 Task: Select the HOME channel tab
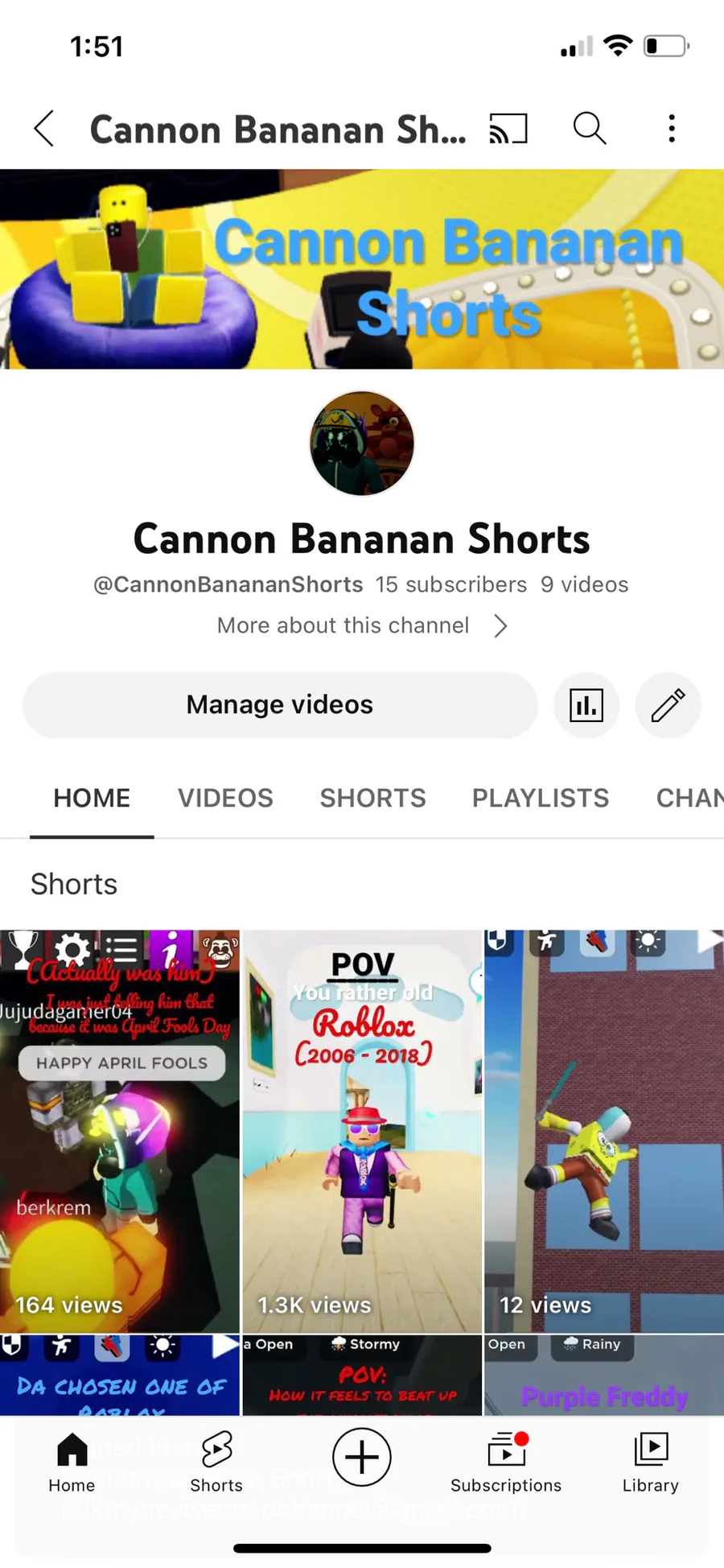click(x=92, y=798)
